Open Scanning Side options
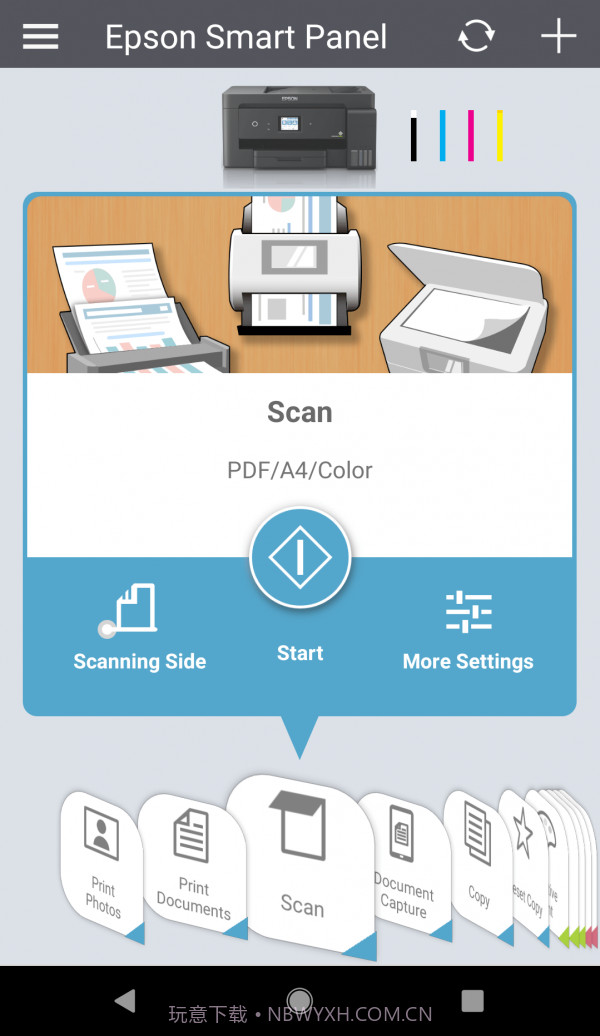 139,627
